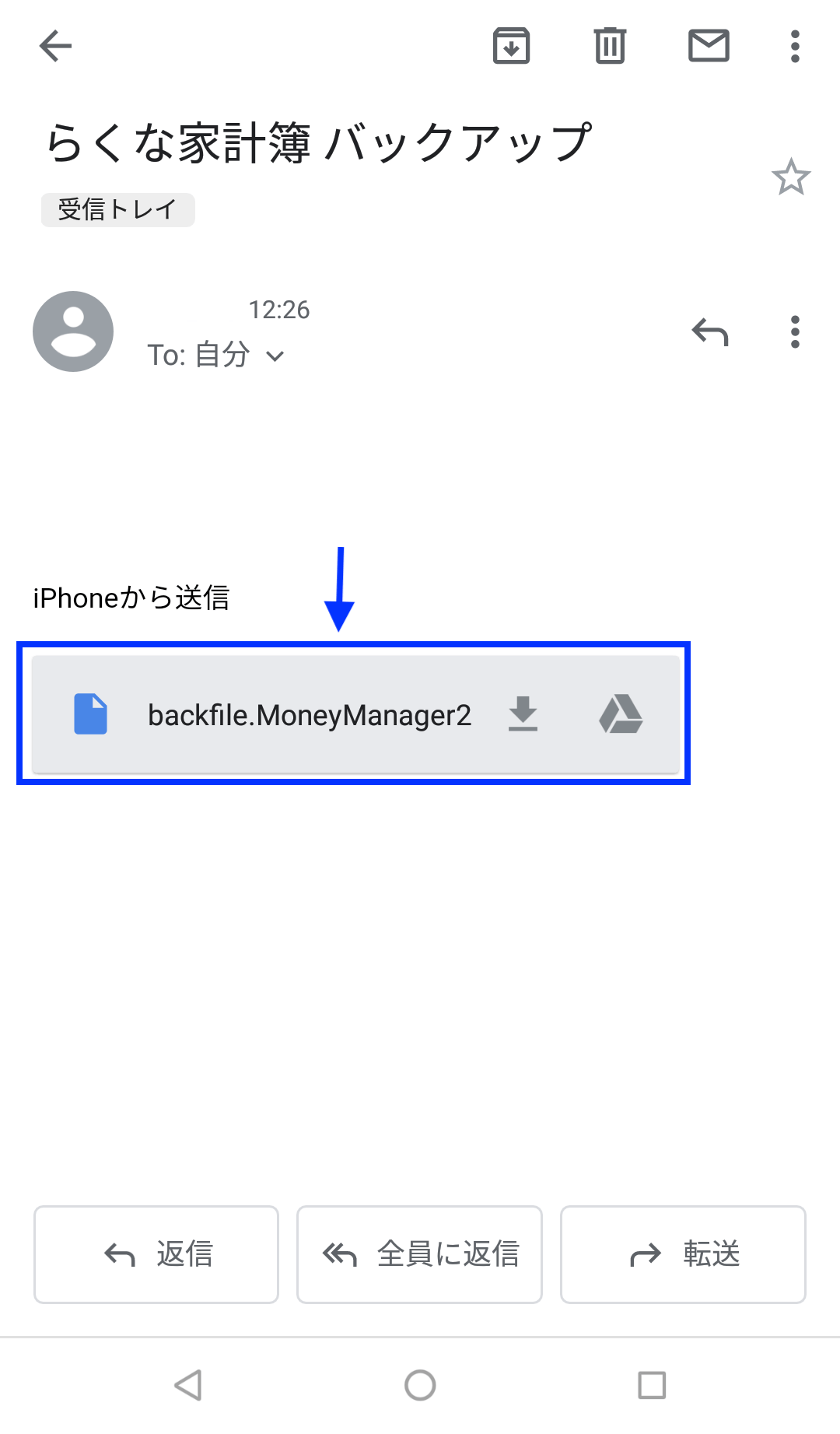Image resolution: width=840 pixels, height=1434 pixels.
Task: Forward the email with 転送
Action: pyautogui.click(x=683, y=1254)
